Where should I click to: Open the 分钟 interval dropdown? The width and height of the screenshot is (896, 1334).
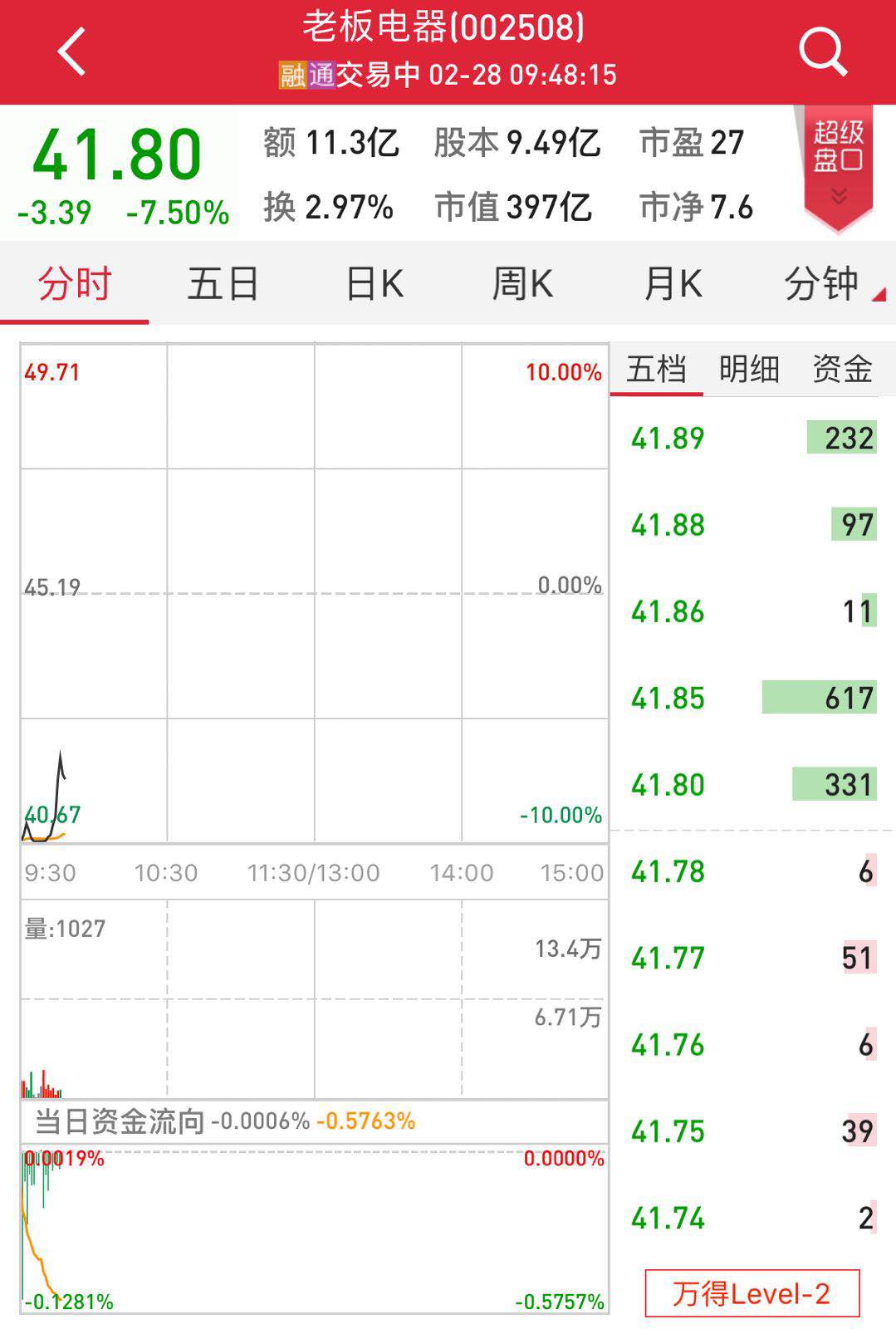[822, 283]
